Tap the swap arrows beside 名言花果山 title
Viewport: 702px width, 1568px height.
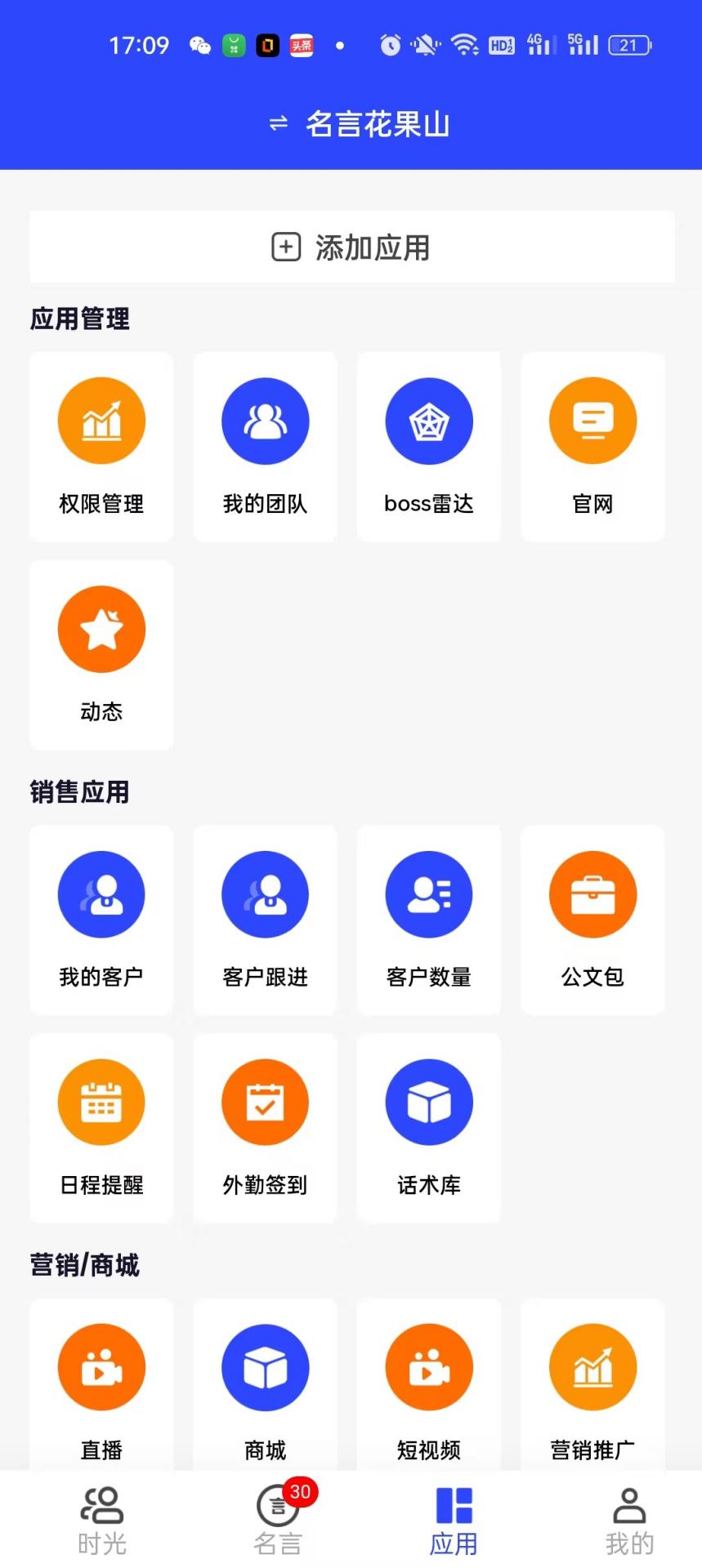[278, 124]
